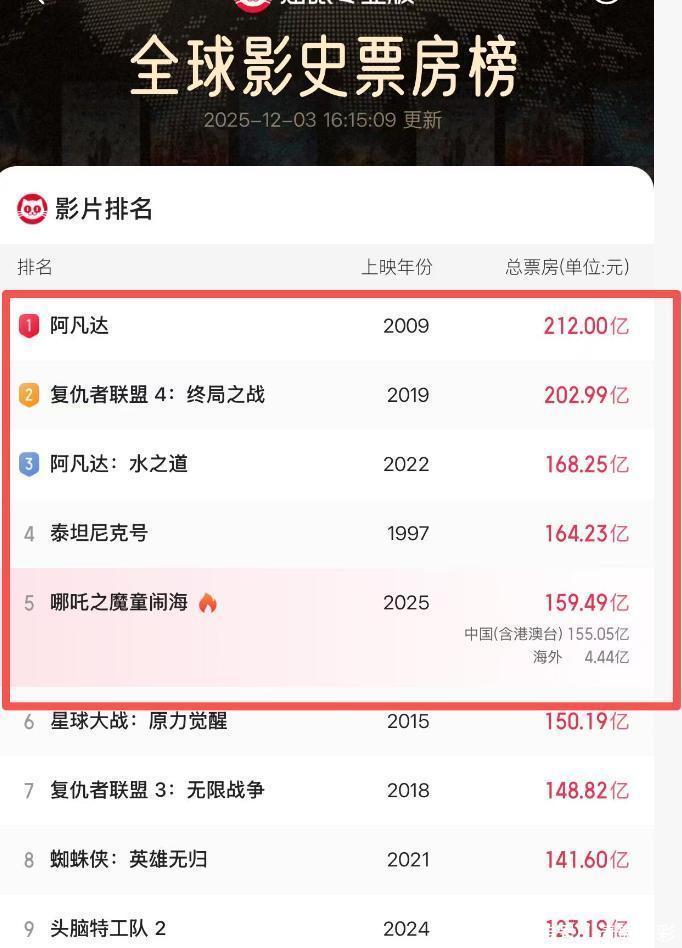682x948 pixels.
Task: View the 阿凡达：水之道 entry
Action: click(119, 464)
